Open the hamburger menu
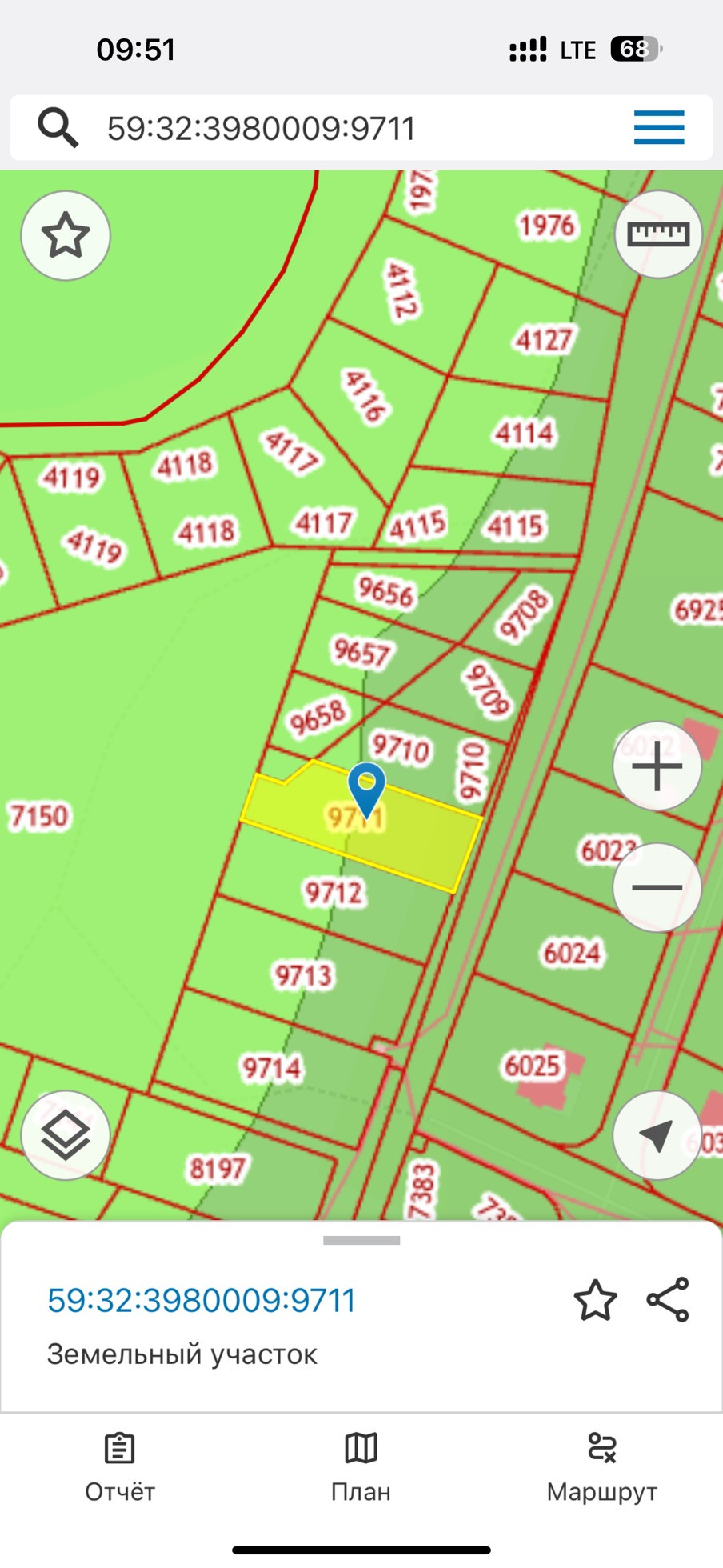This screenshot has height=1568, width=723. point(659,128)
